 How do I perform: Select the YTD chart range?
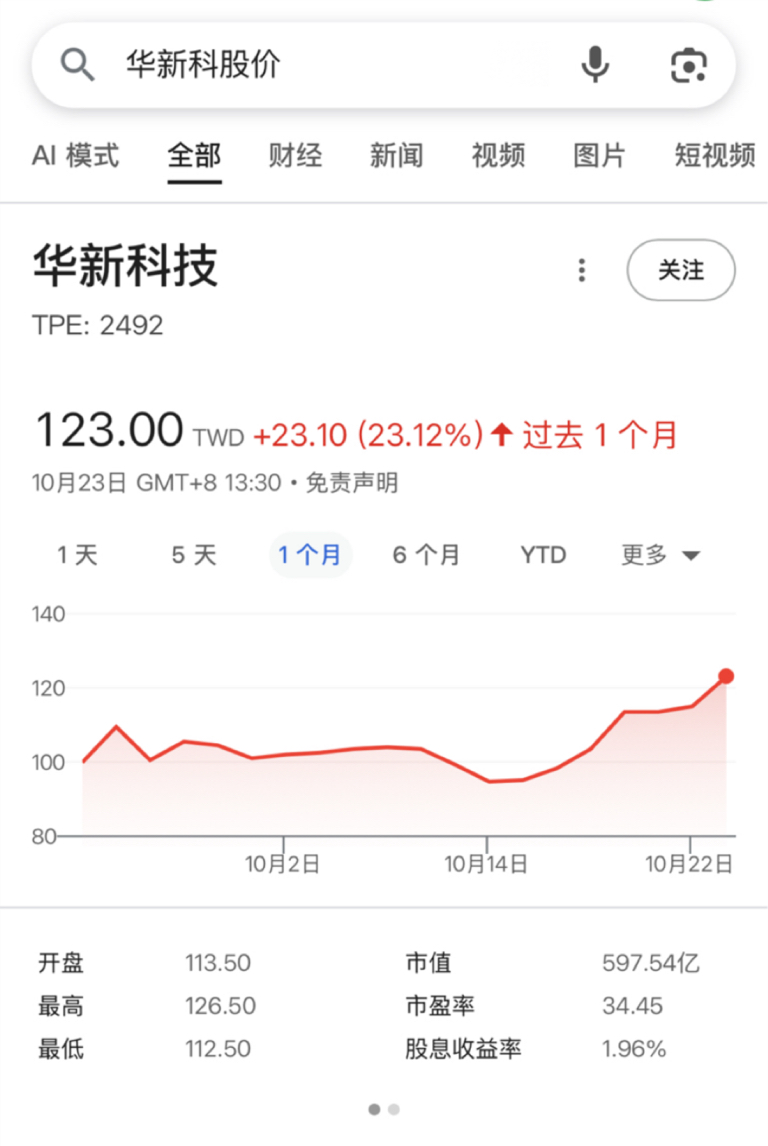pyautogui.click(x=543, y=555)
